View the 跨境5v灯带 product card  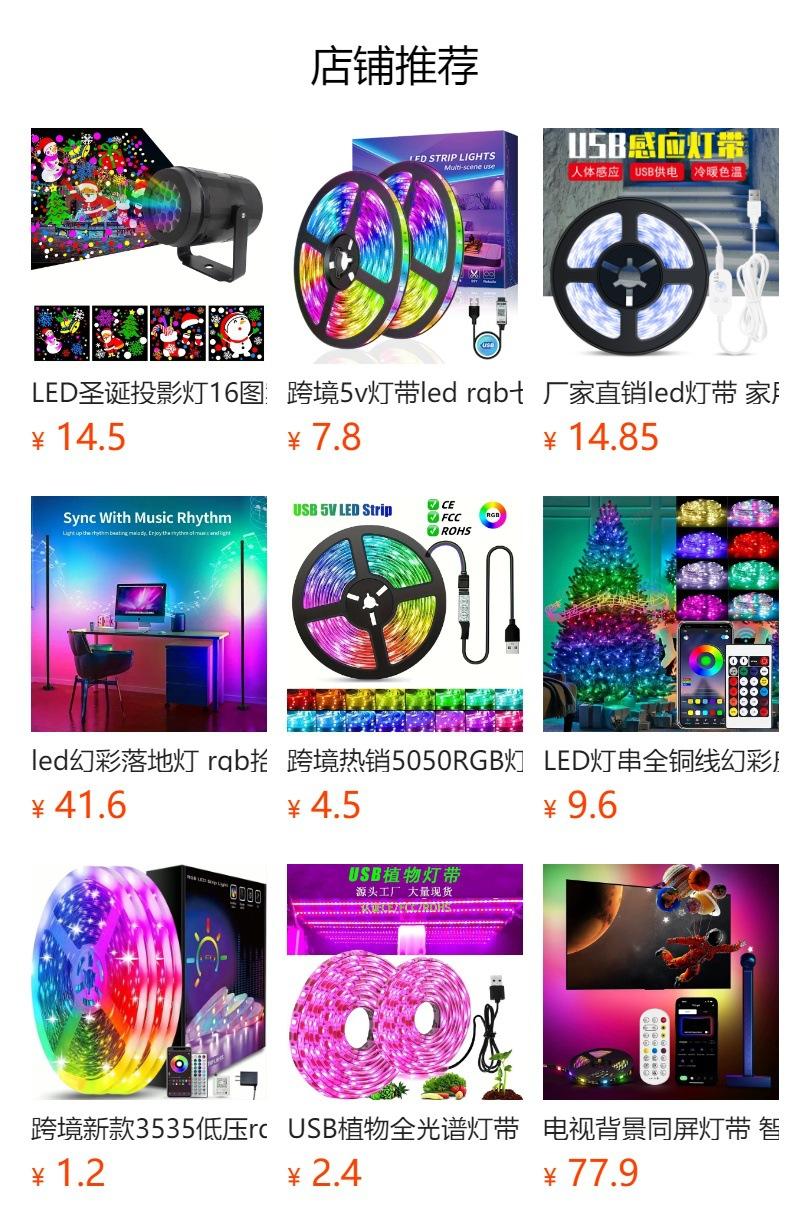click(x=405, y=245)
